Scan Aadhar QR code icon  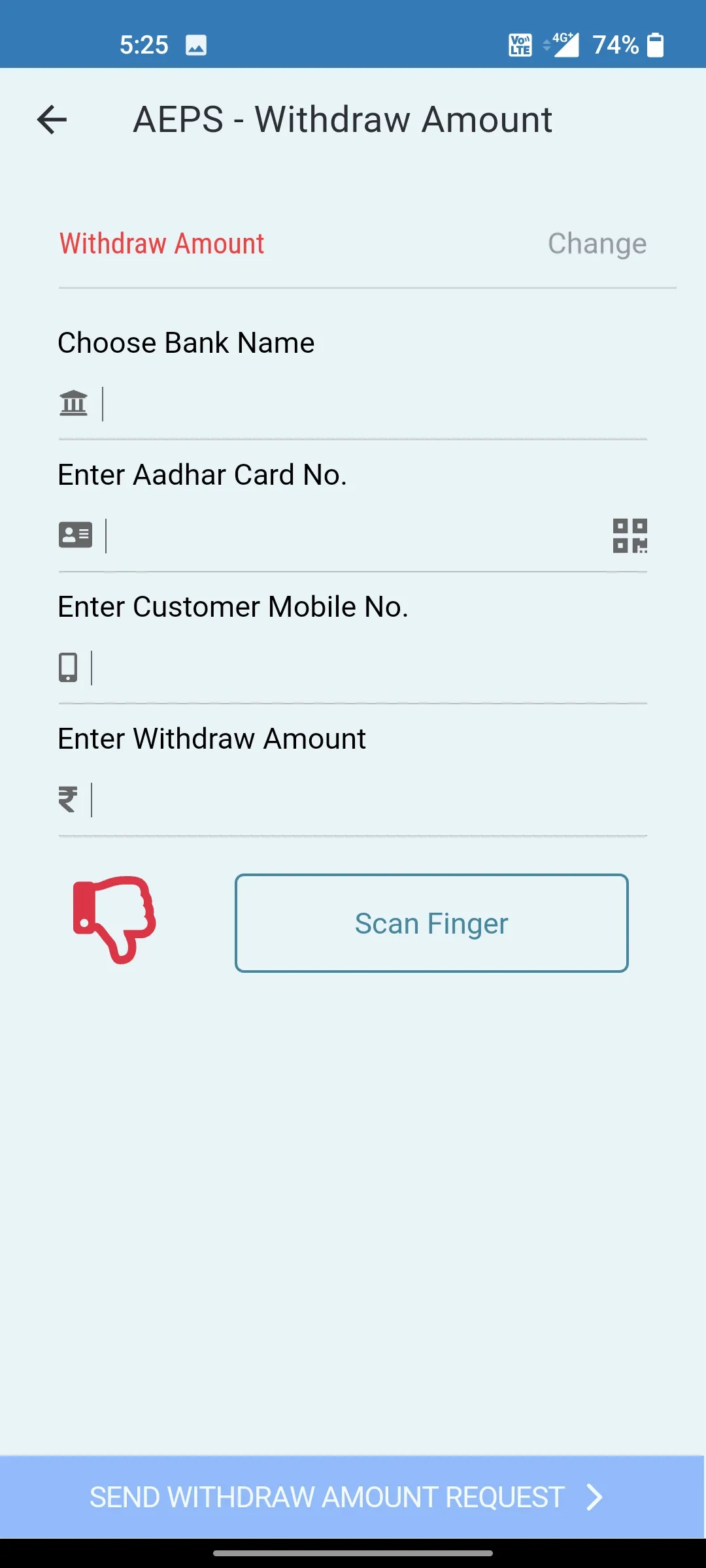pyautogui.click(x=630, y=536)
